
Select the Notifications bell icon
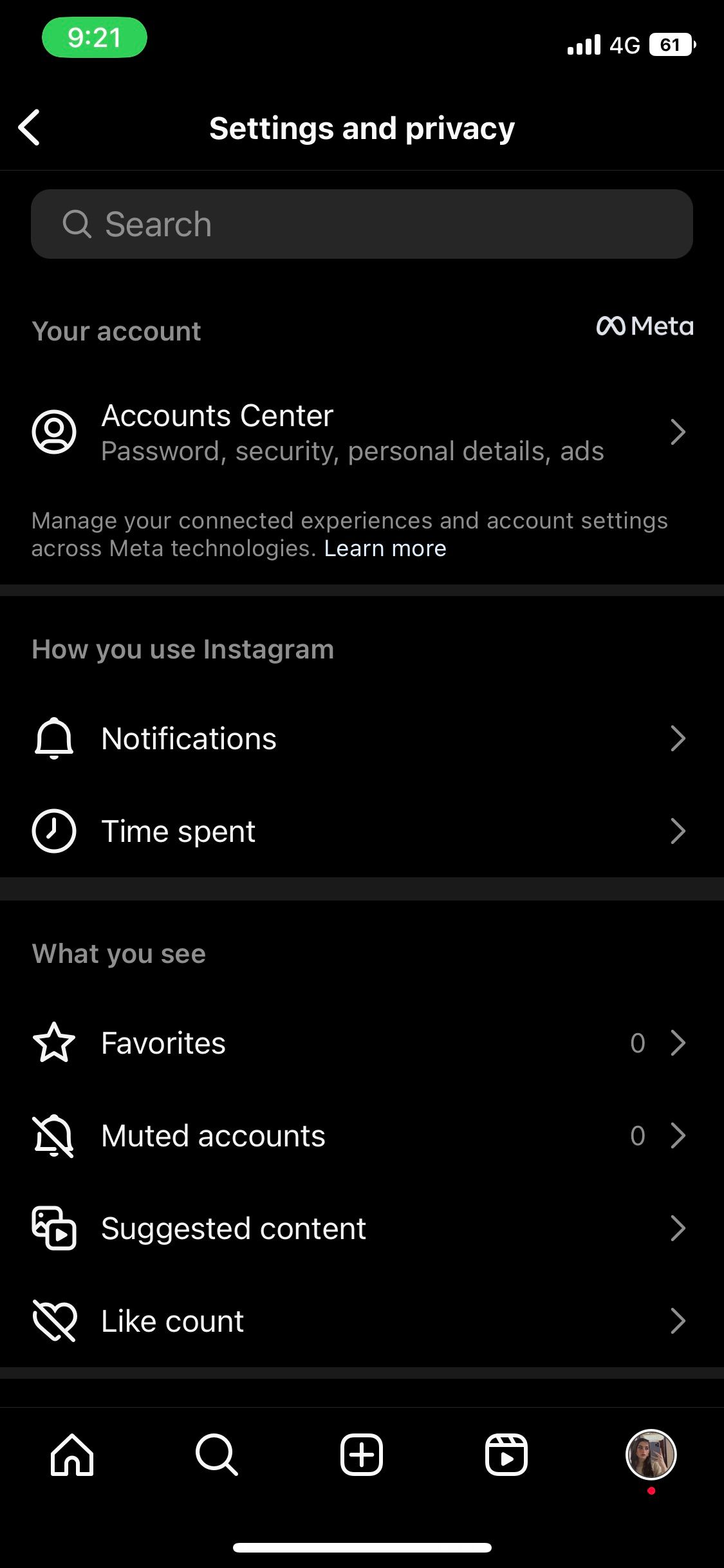click(54, 738)
